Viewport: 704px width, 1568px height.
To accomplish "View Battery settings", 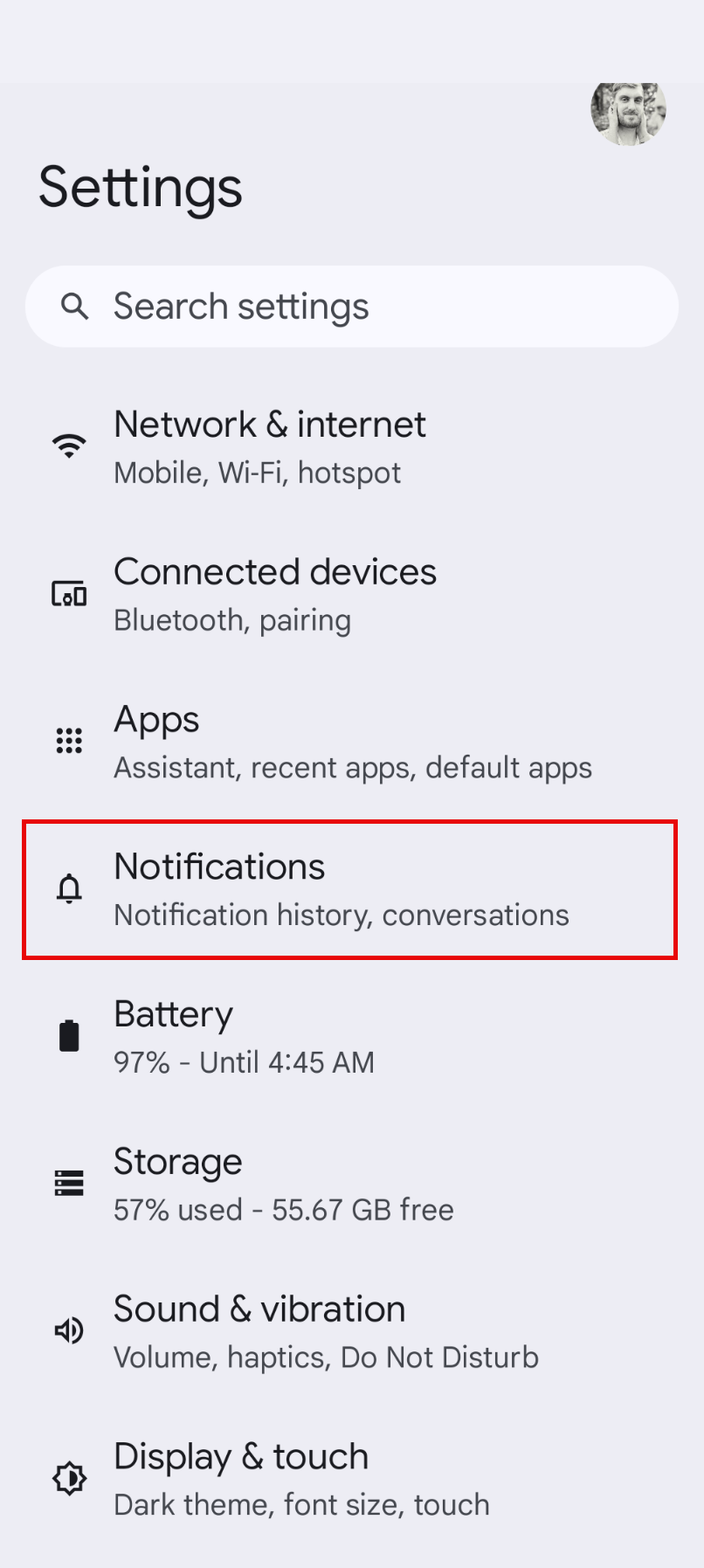I will coord(351,1037).
